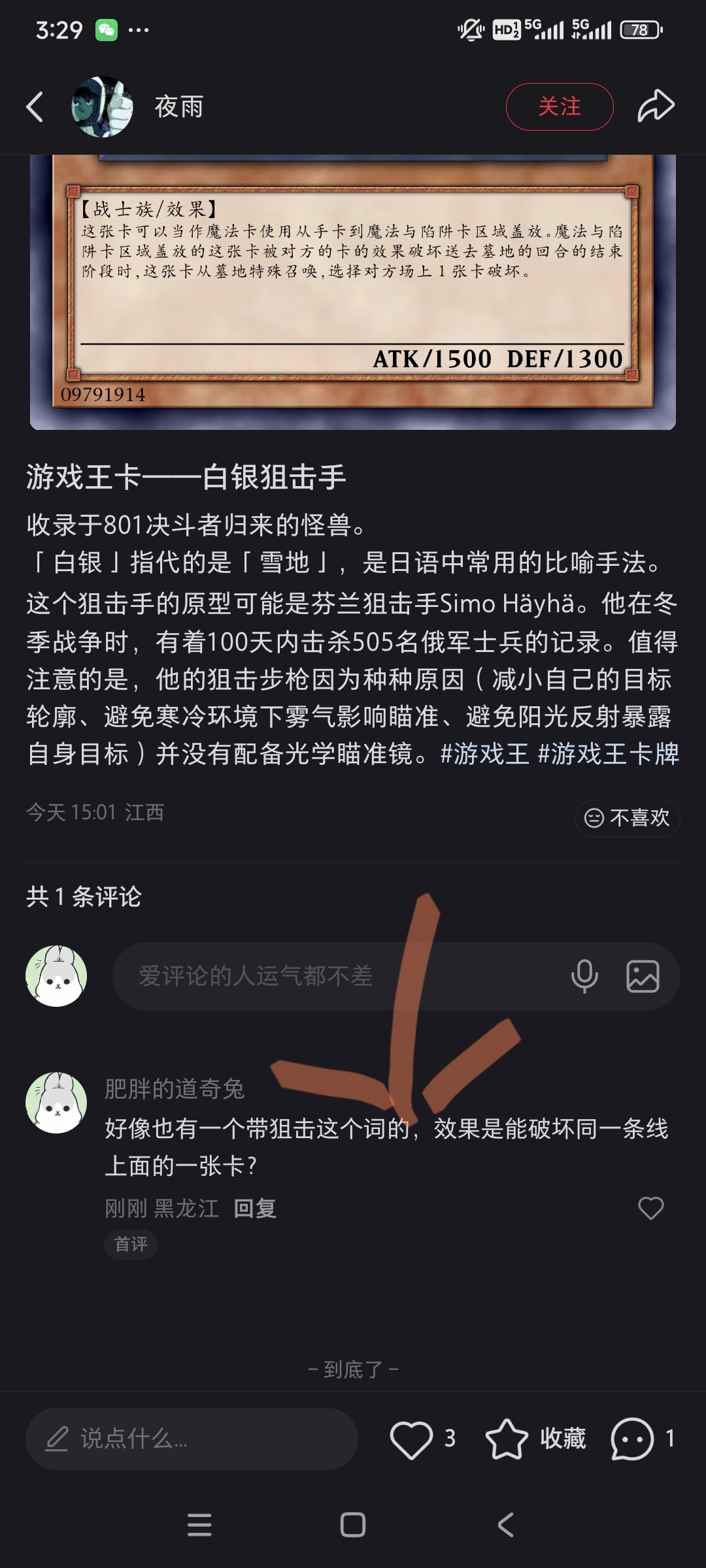Open 肥胖的道奇兔's profile from the comment
706x1568 pixels.
56,1102
